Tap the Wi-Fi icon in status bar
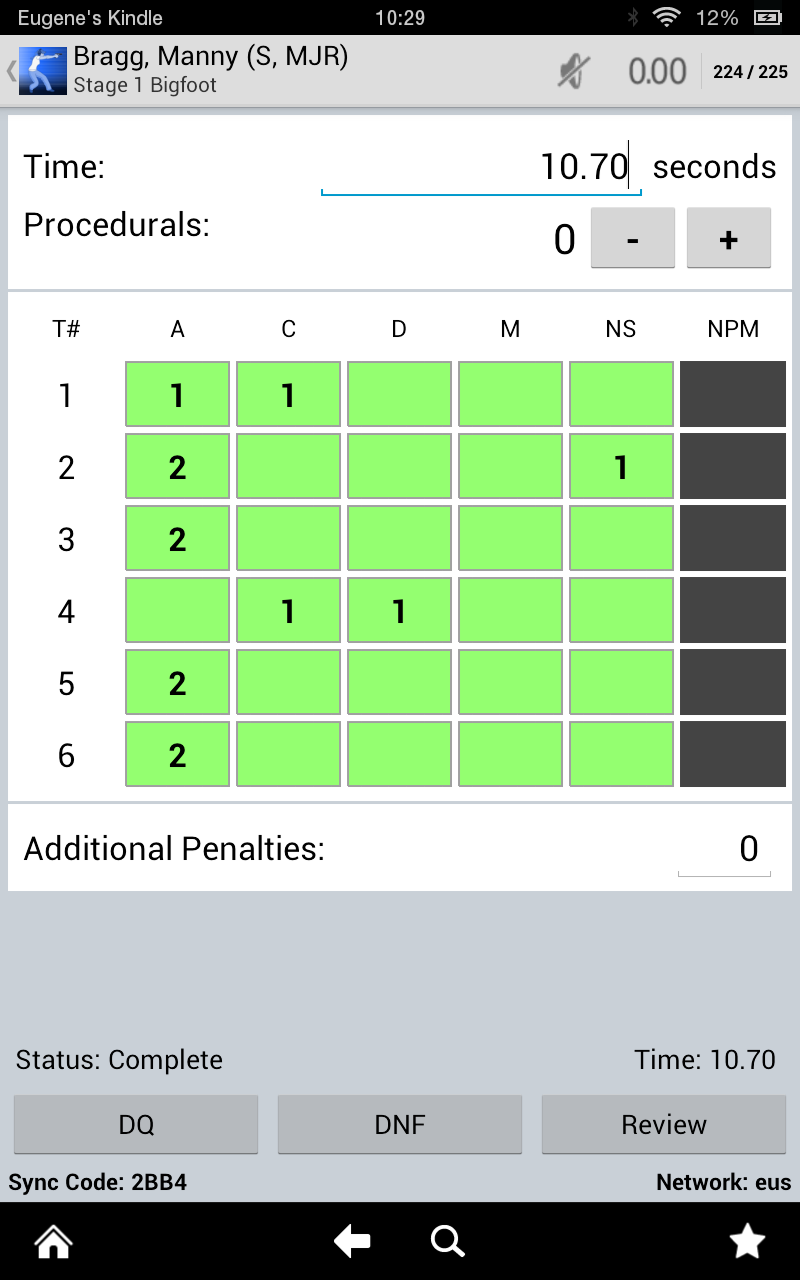800x1280 pixels. (666, 16)
